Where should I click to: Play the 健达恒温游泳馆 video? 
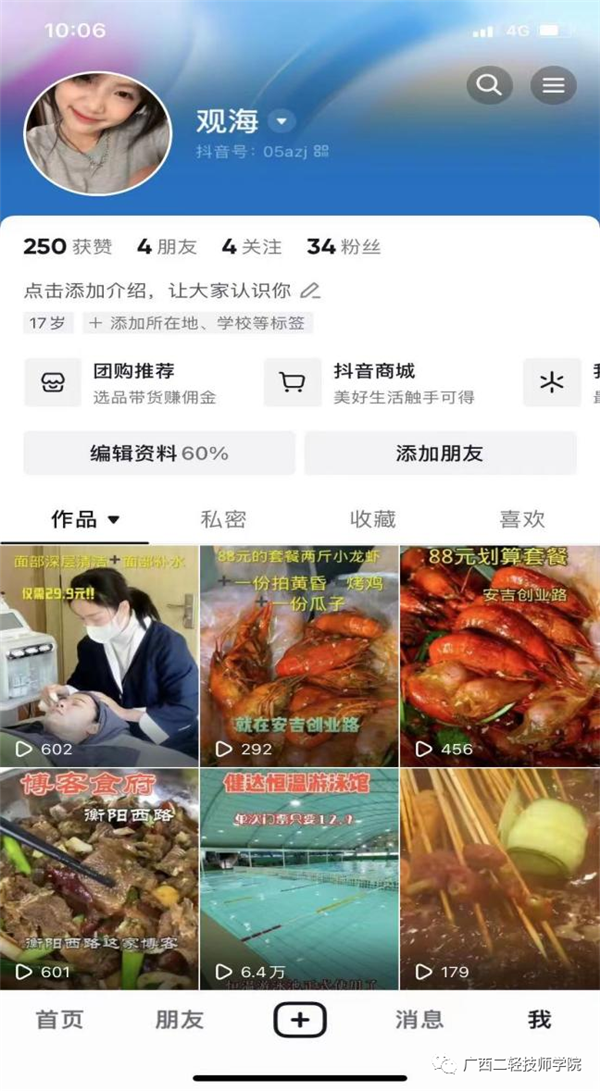tap(299, 879)
